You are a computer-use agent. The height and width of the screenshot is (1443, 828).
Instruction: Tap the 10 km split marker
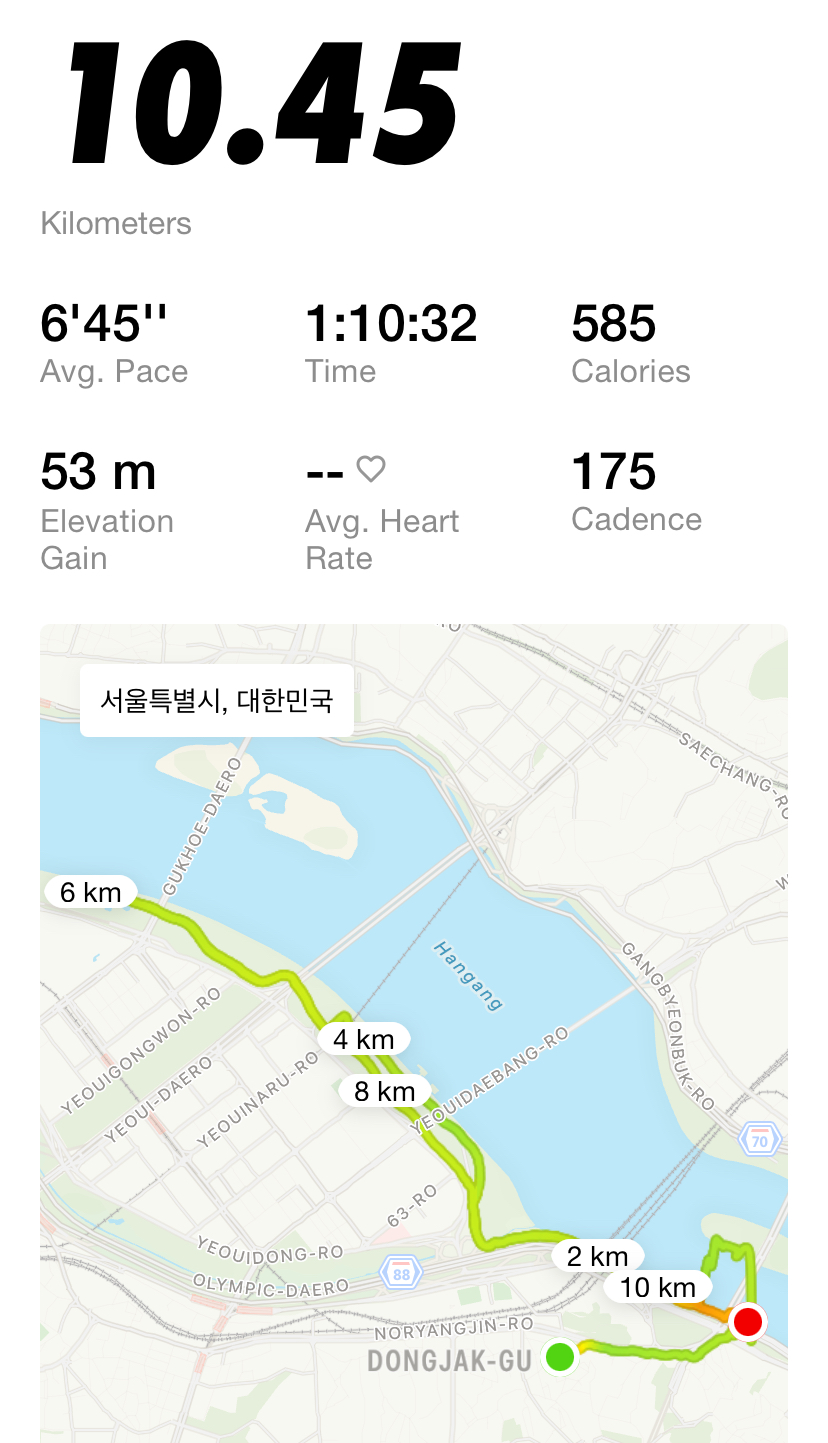pos(657,1287)
